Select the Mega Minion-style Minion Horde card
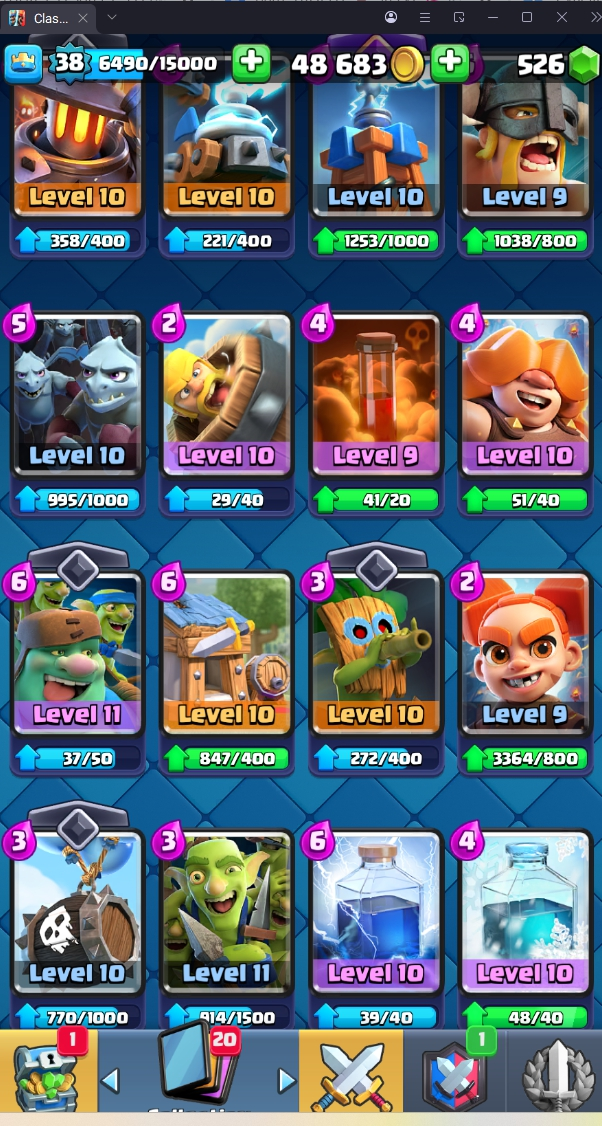The height and width of the screenshot is (1126, 602). [77, 400]
